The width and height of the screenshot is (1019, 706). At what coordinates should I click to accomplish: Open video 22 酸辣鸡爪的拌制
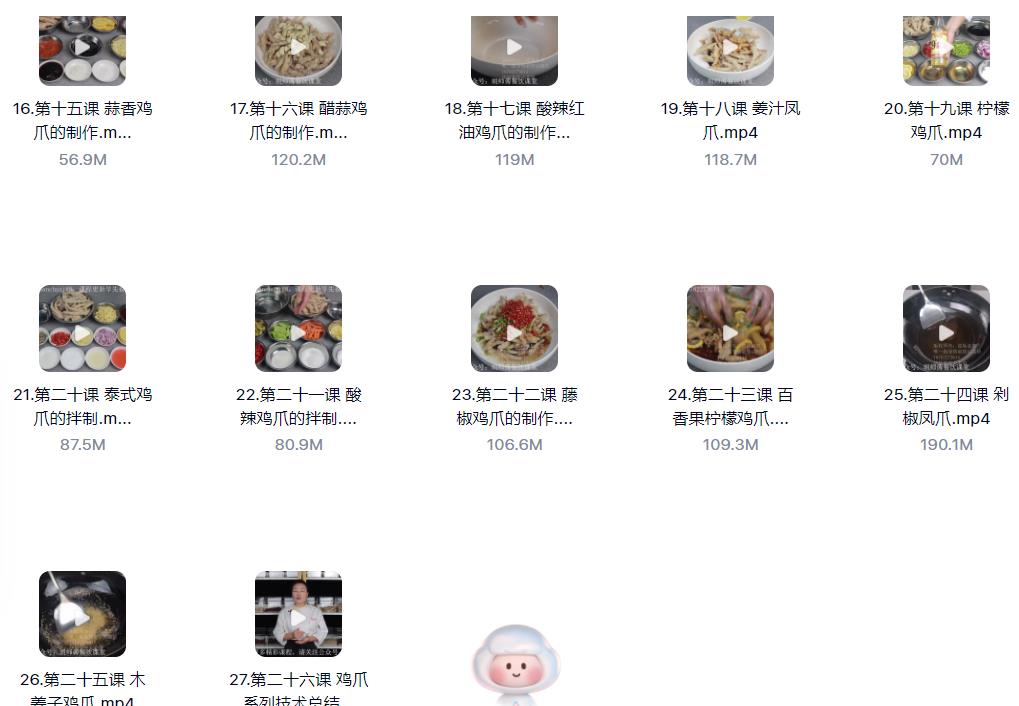(x=298, y=329)
